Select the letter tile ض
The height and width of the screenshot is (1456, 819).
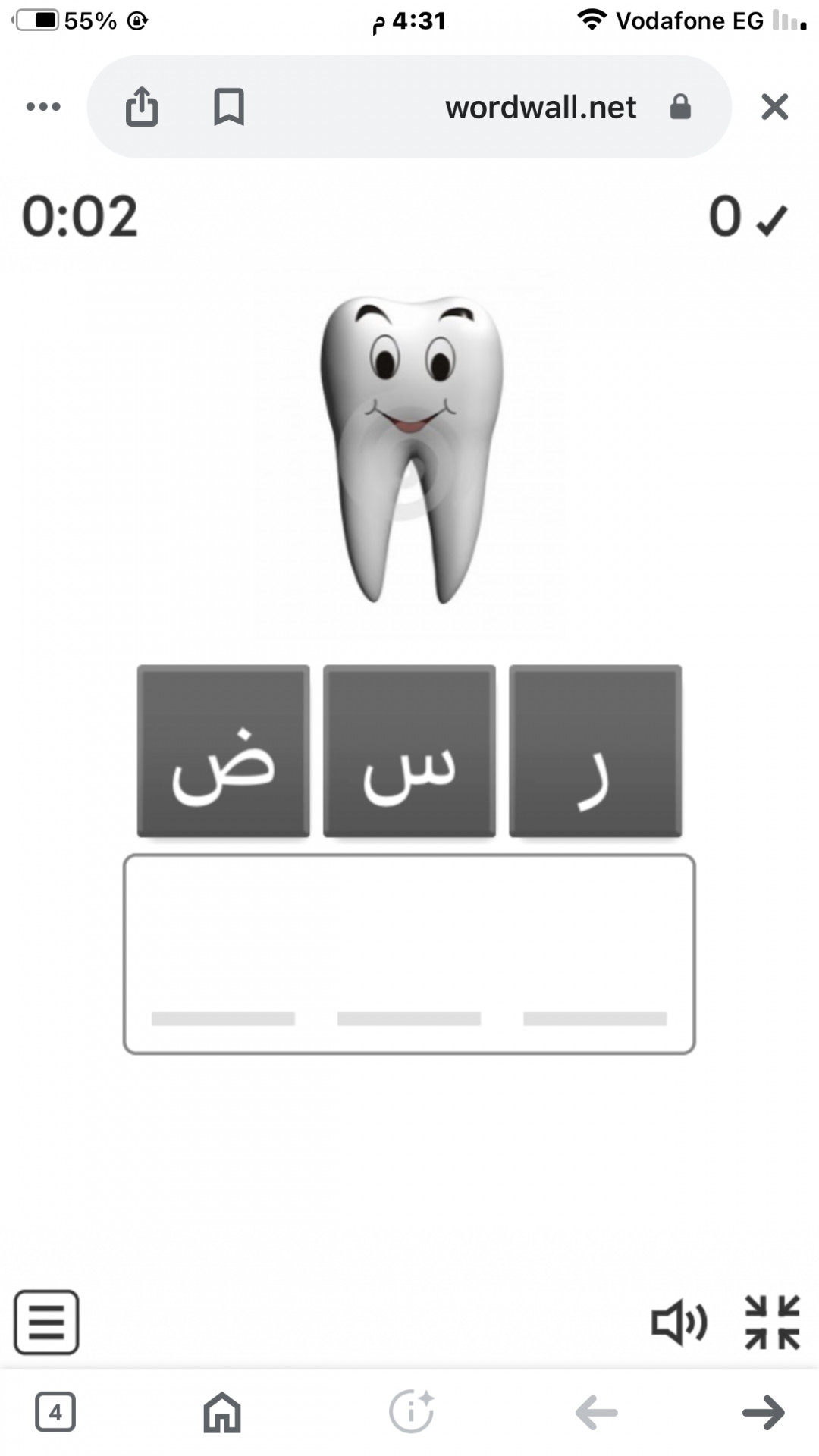[223, 751]
